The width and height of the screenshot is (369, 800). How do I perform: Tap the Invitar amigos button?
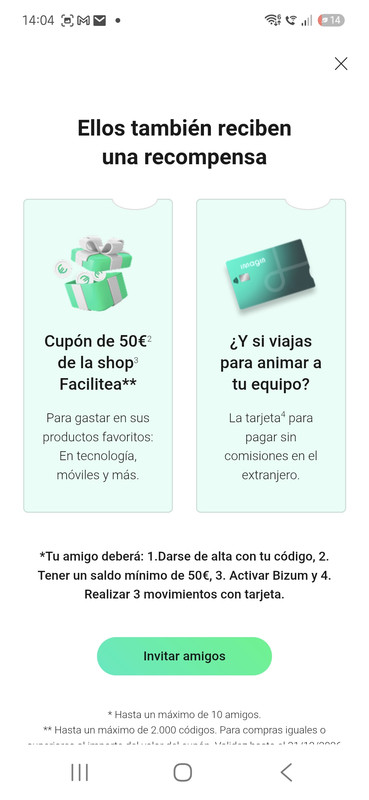pyautogui.click(x=184, y=656)
